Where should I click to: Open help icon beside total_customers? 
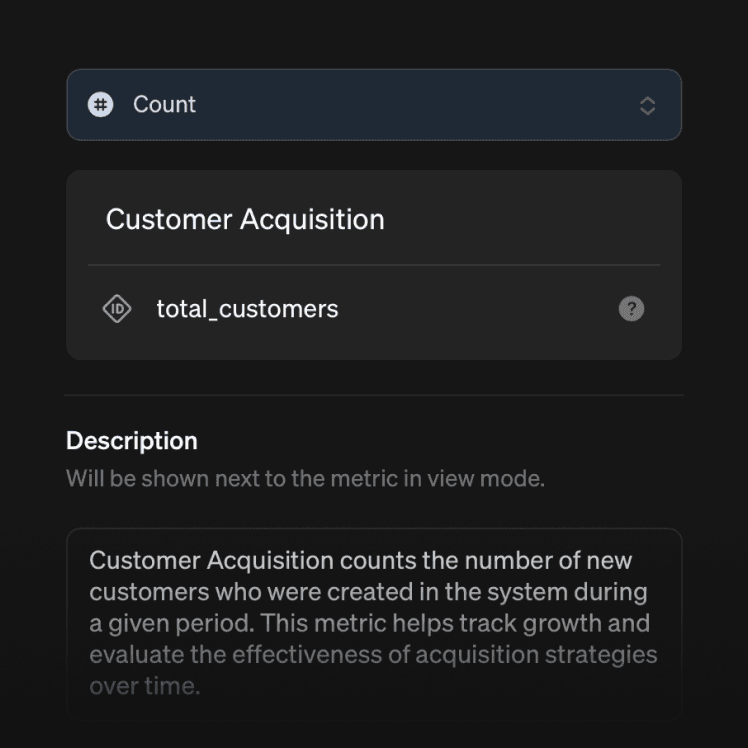[631, 309]
